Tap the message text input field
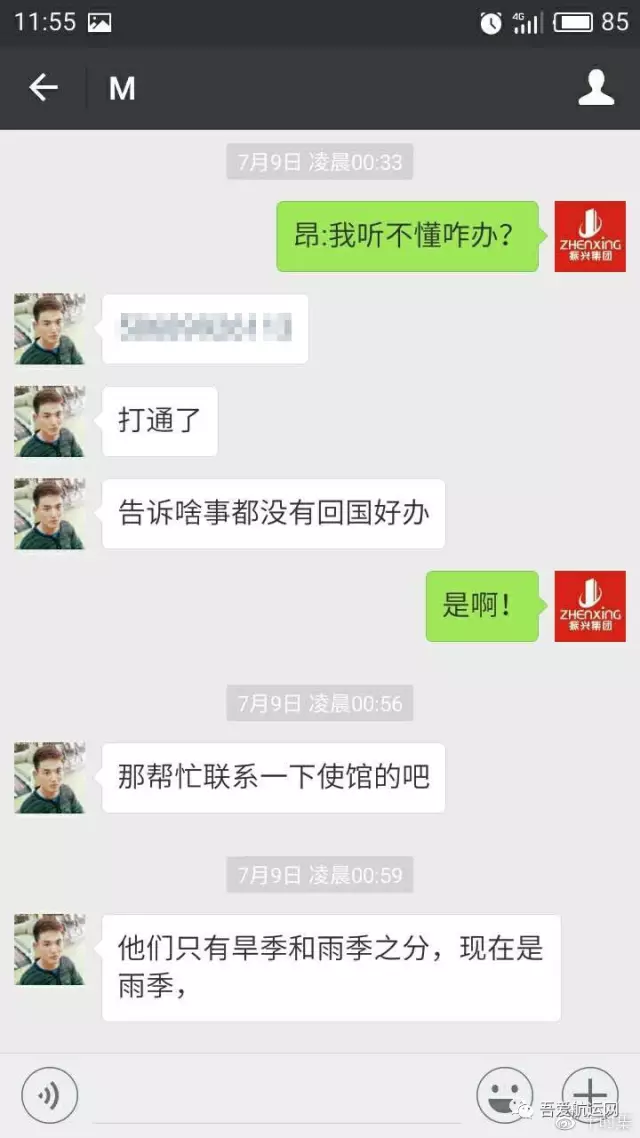 tap(275, 1095)
